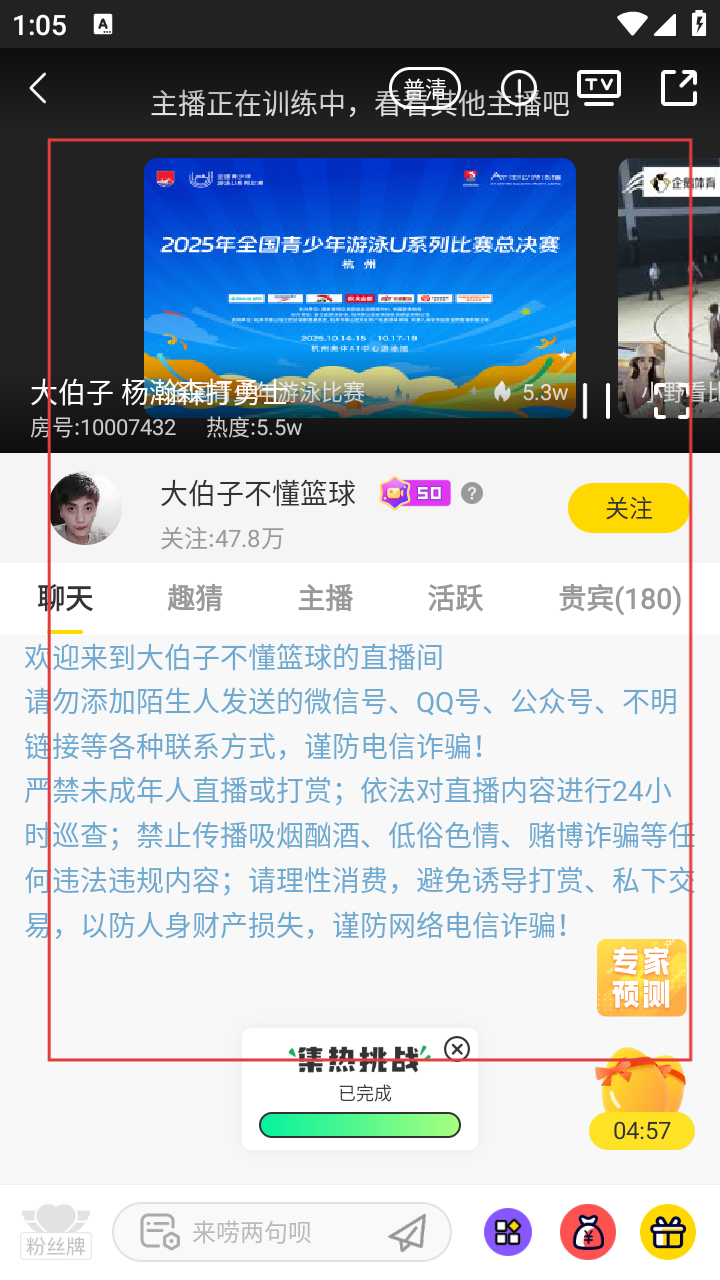
Task: Dismiss the 集热挑战 popup
Action: [457, 1048]
